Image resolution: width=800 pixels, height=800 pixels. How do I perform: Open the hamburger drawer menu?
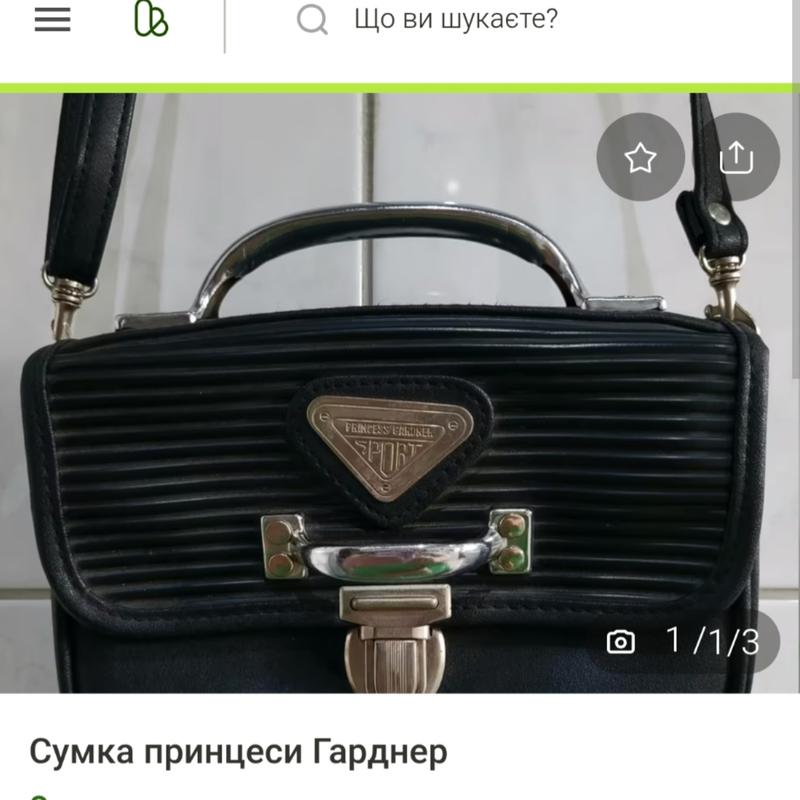coord(52,21)
